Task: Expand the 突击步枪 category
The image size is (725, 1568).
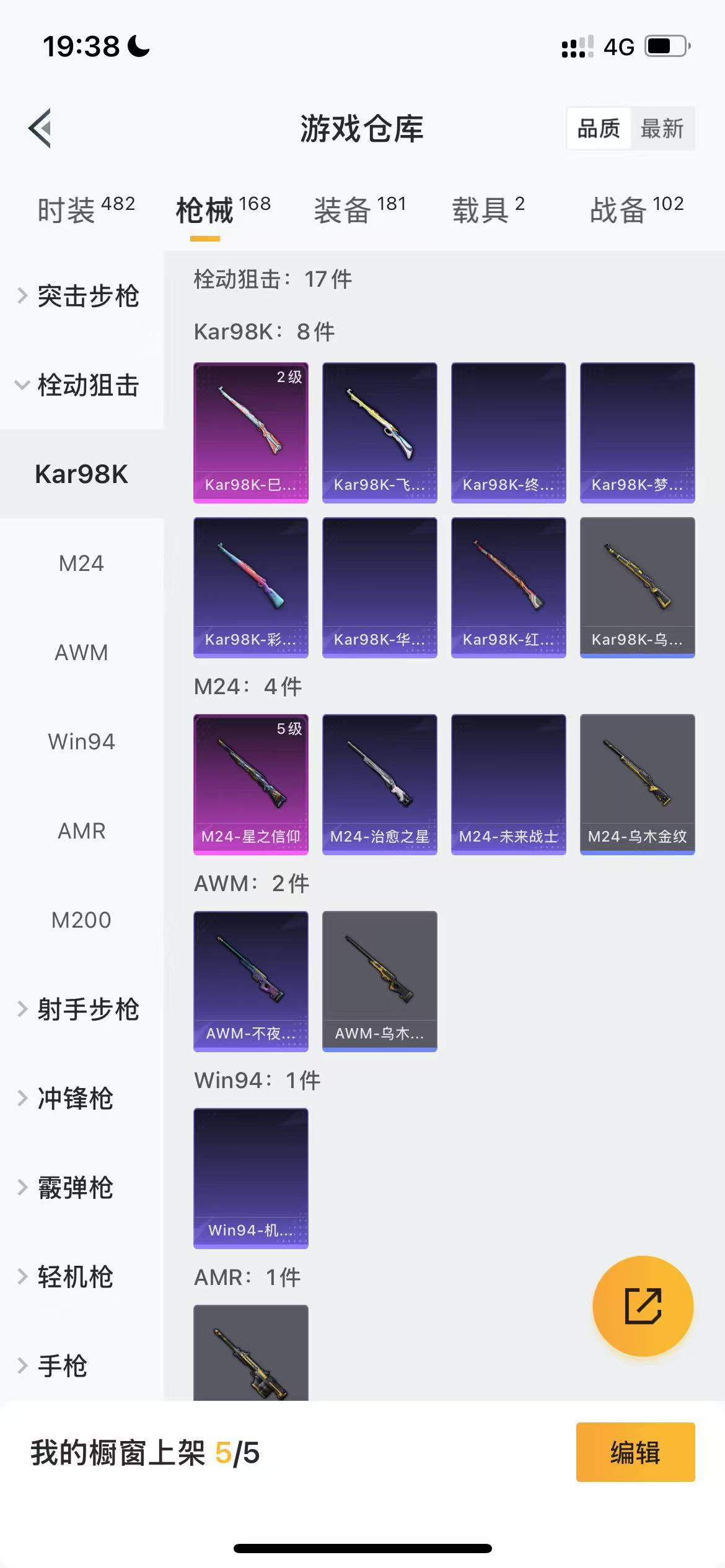Action: click(x=82, y=296)
